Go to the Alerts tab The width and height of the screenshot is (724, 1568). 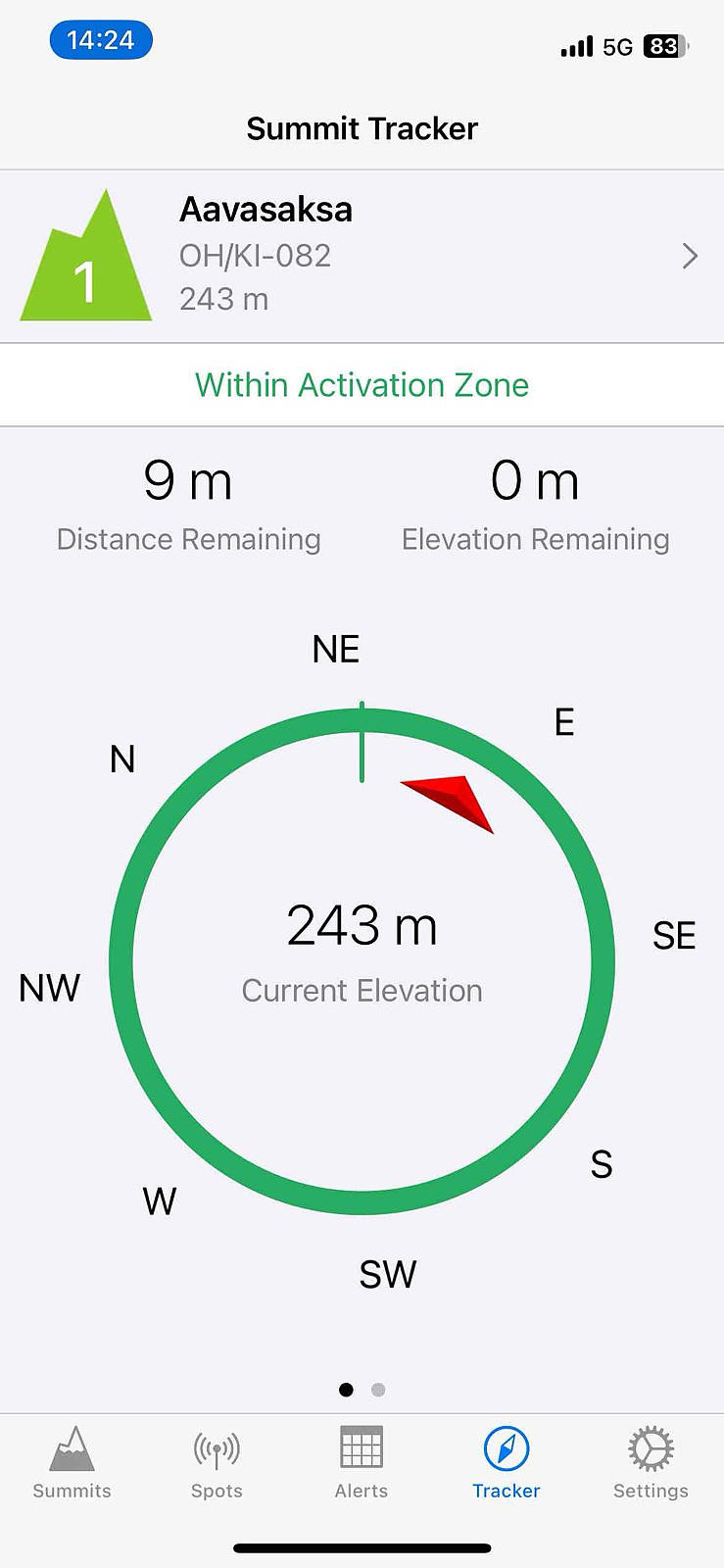coord(362,1463)
